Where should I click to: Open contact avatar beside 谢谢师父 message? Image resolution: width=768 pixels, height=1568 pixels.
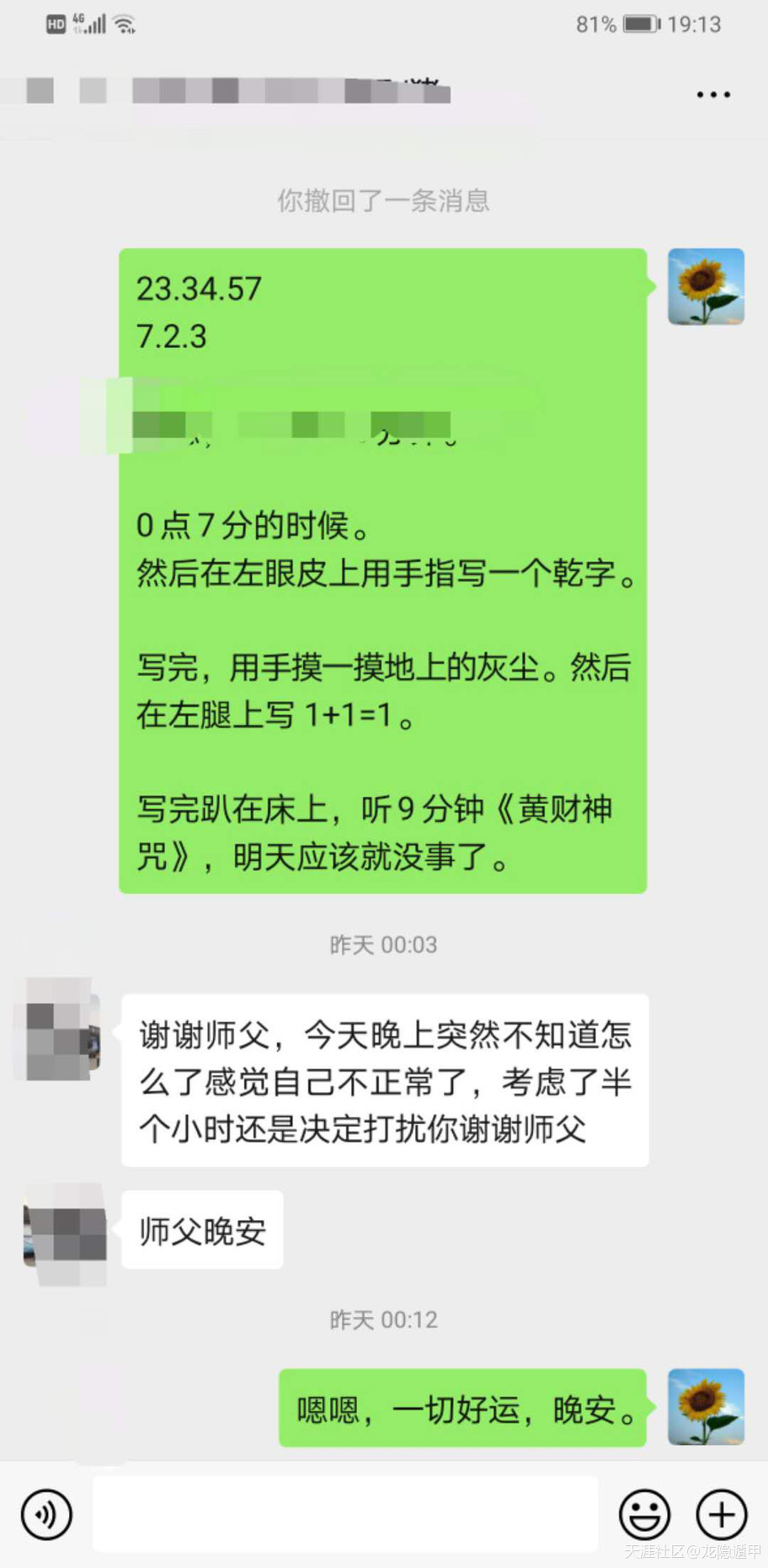(58, 1030)
